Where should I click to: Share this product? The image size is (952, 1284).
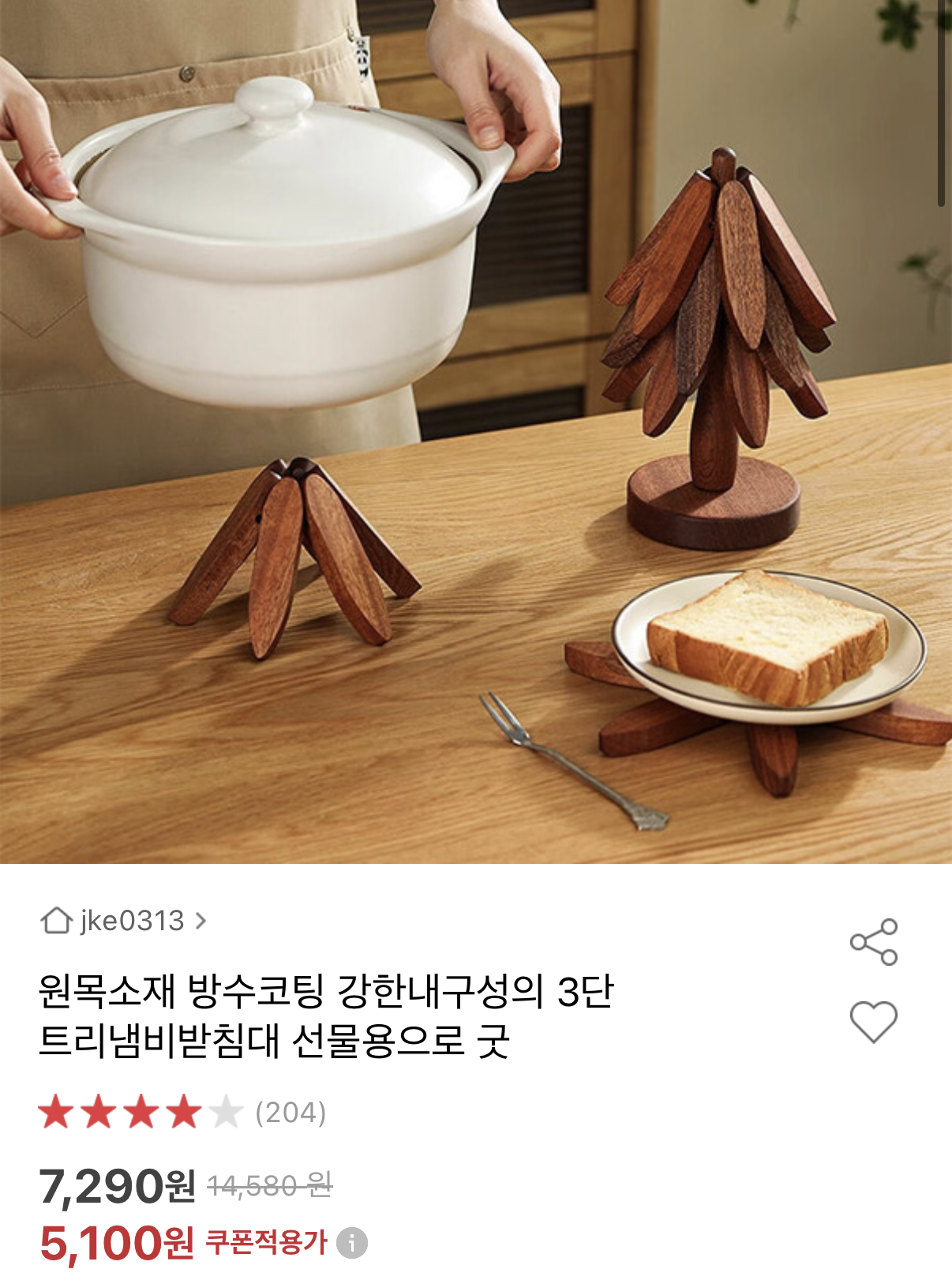(873, 941)
